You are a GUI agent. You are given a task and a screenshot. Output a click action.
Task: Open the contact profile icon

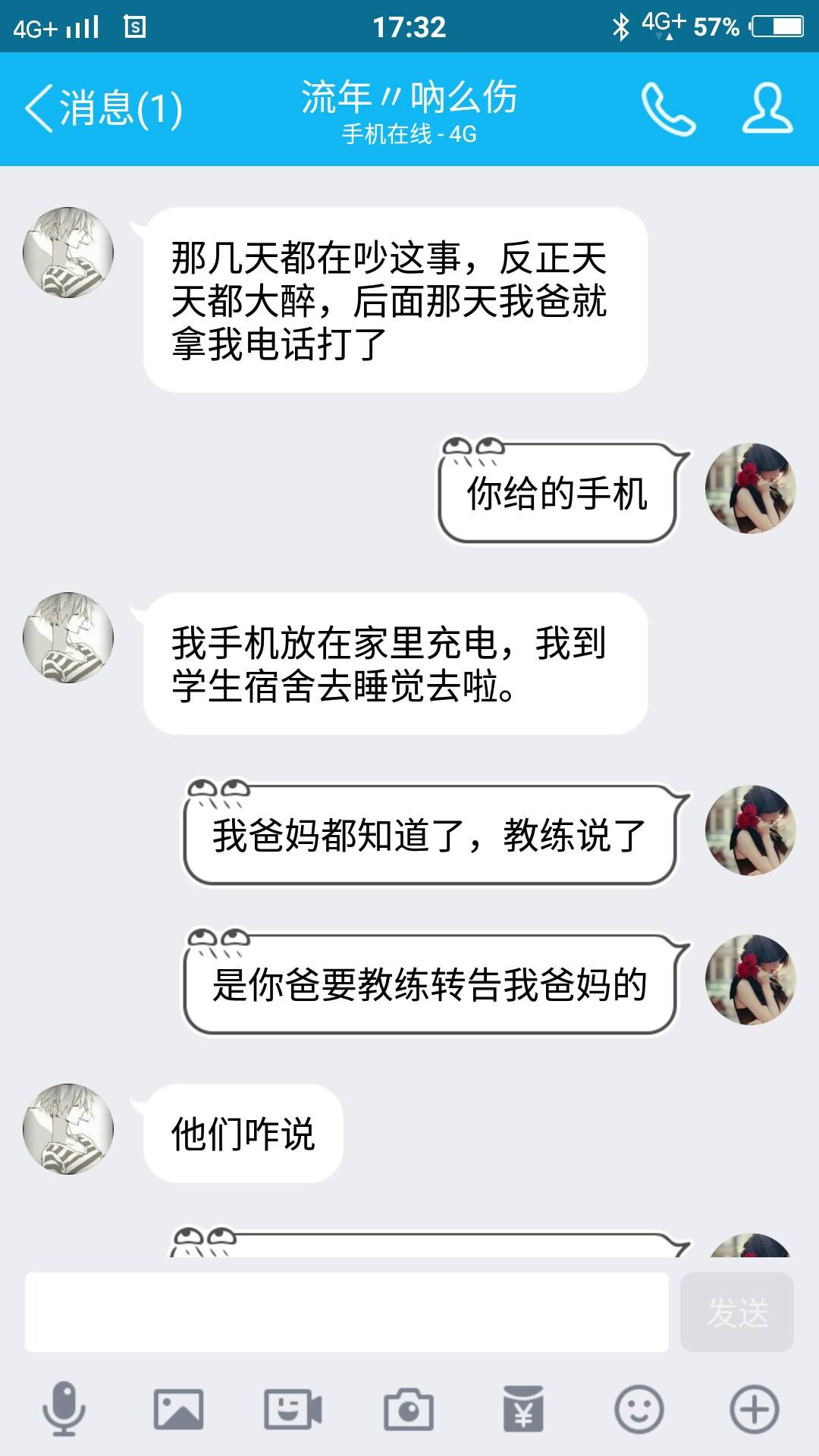point(767,110)
